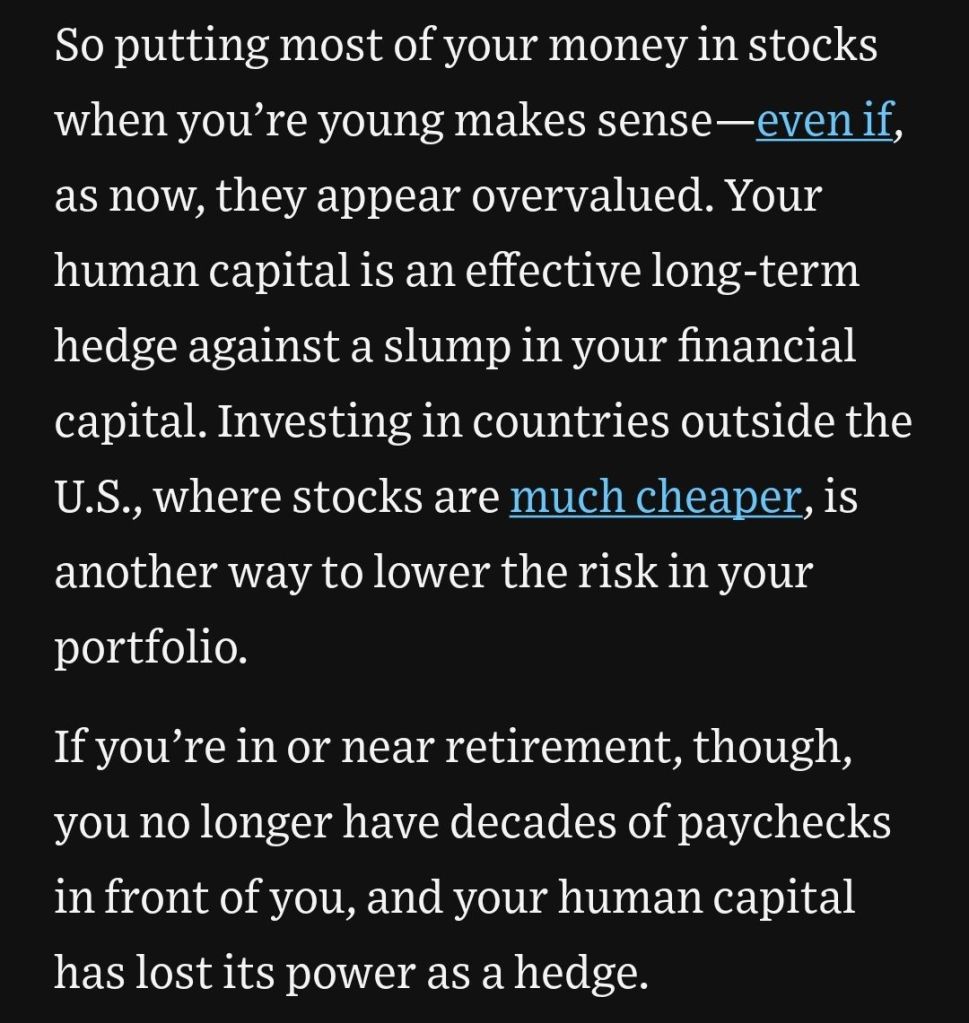
Task: Follow the "much cheaper" link
Action: point(655,497)
